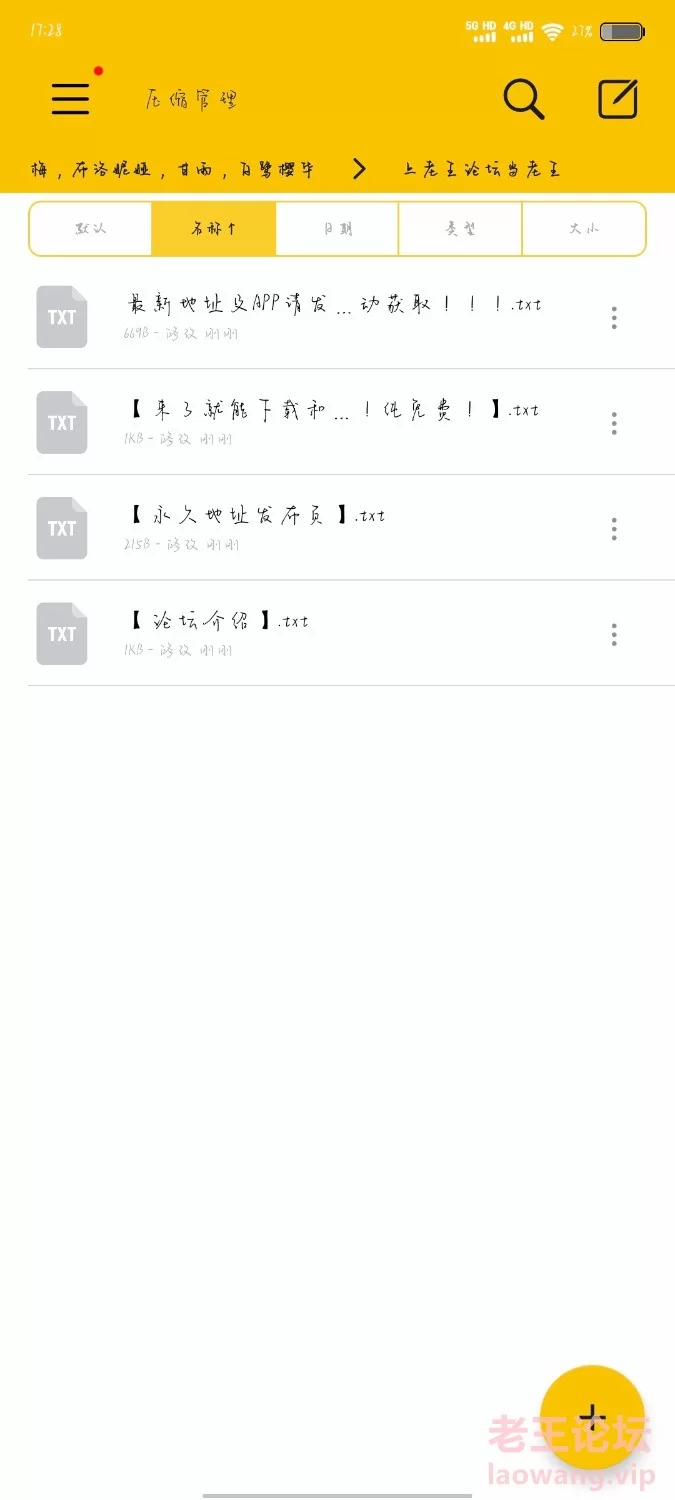
Task: Sort files by 默认 (default)
Action: point(91,229)
